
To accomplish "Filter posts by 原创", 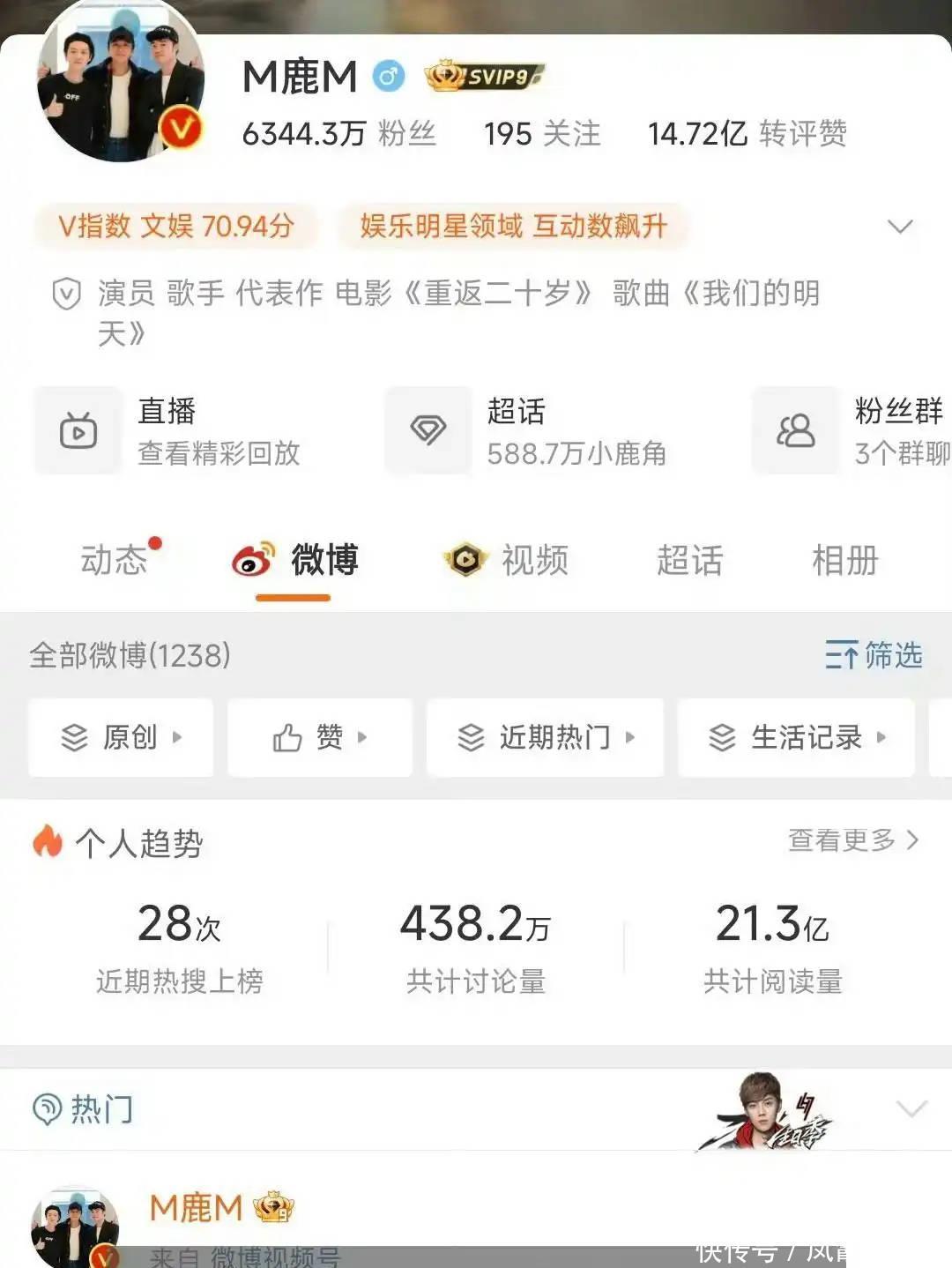I will click(121, 737).
